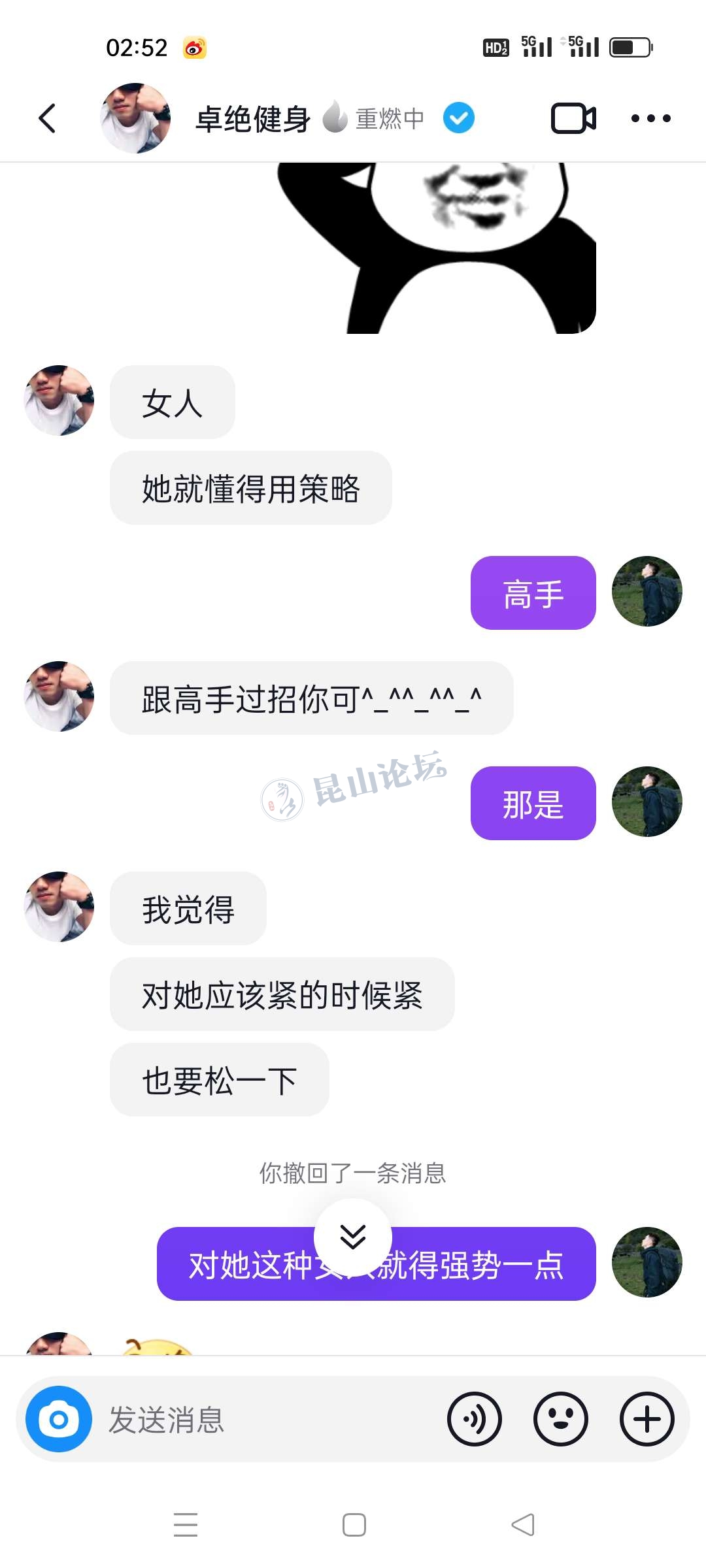
Task: Open 卓绝健身's profile from the header avatar
Action: (135, 118)
